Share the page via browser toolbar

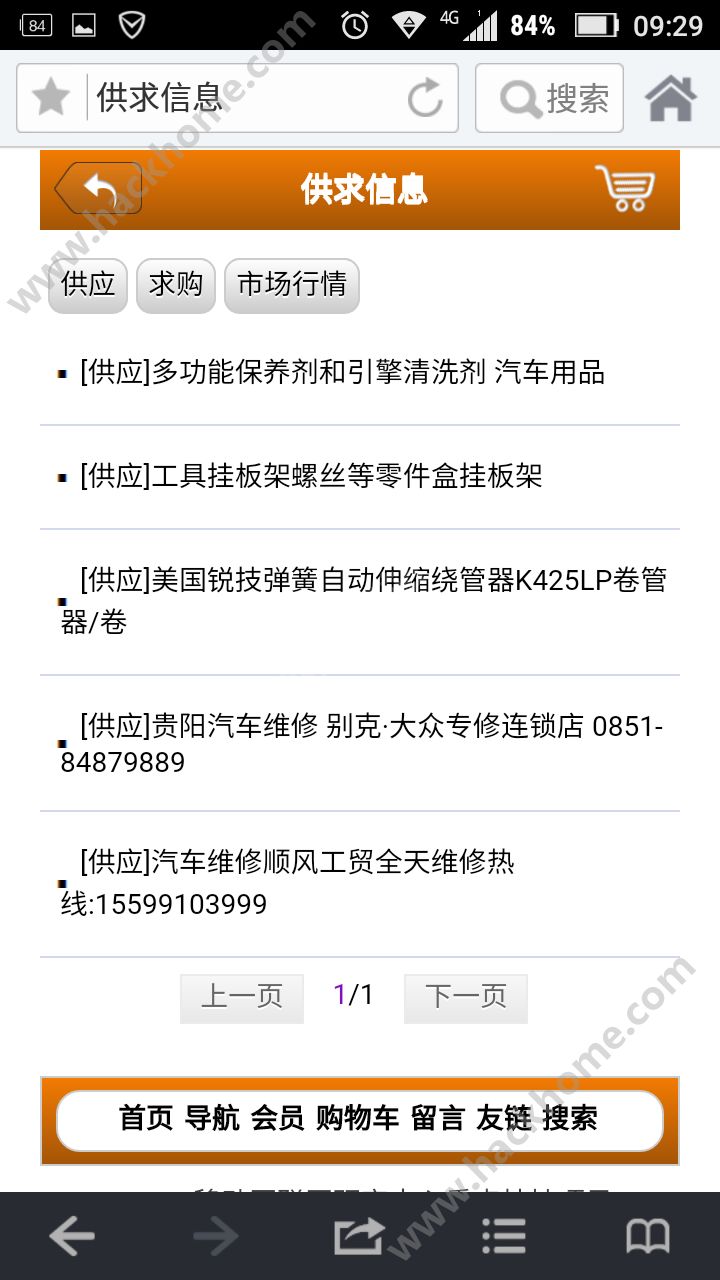click(x=359, y=1237)
